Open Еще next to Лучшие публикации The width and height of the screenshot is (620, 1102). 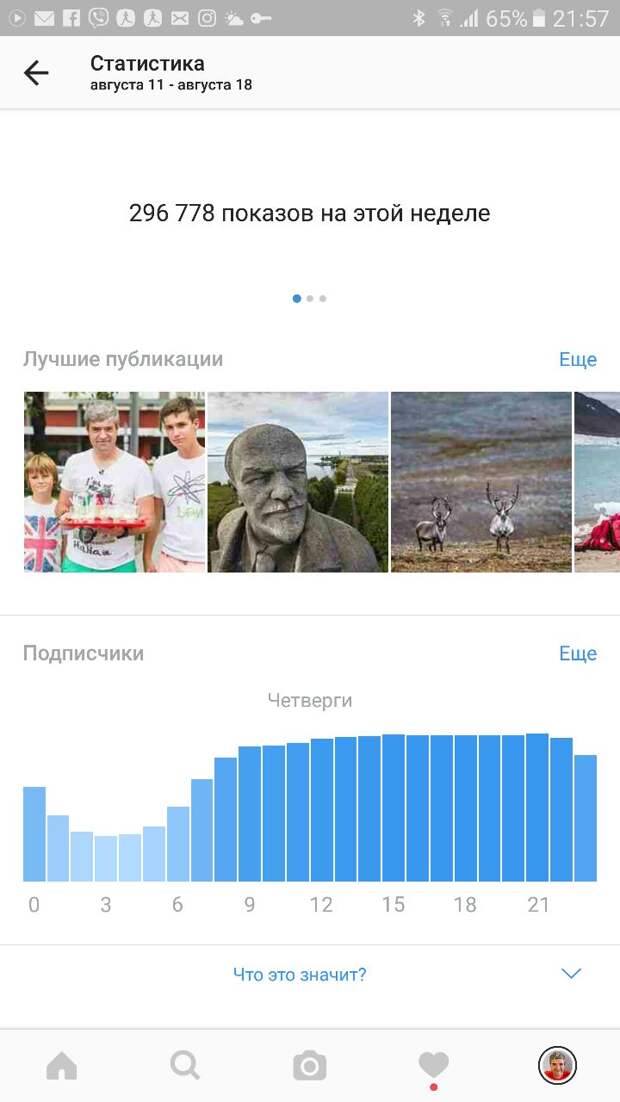577,360
